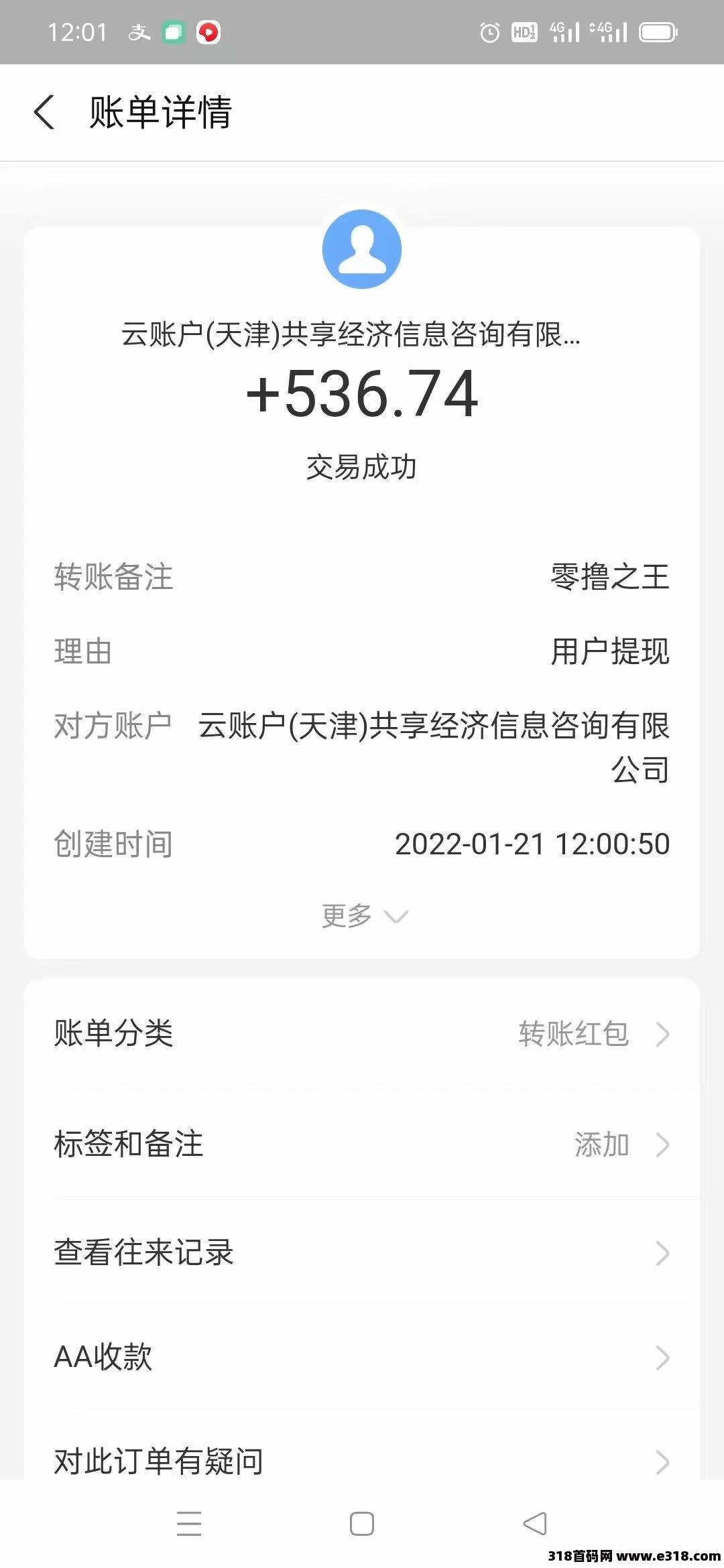Go back from the 账单详情 page

44,112
